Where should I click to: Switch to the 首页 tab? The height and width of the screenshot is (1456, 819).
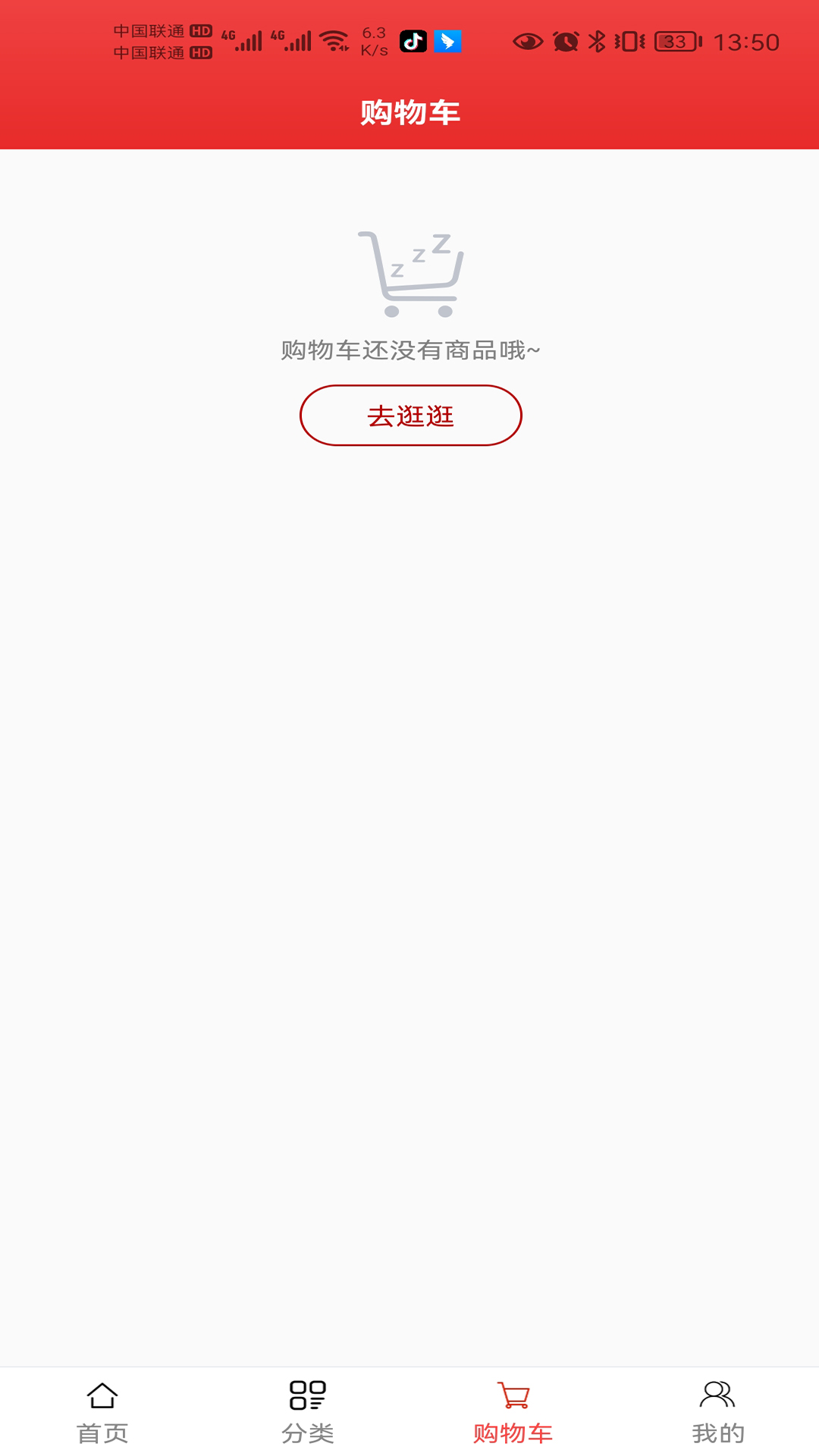[102, 1411]
